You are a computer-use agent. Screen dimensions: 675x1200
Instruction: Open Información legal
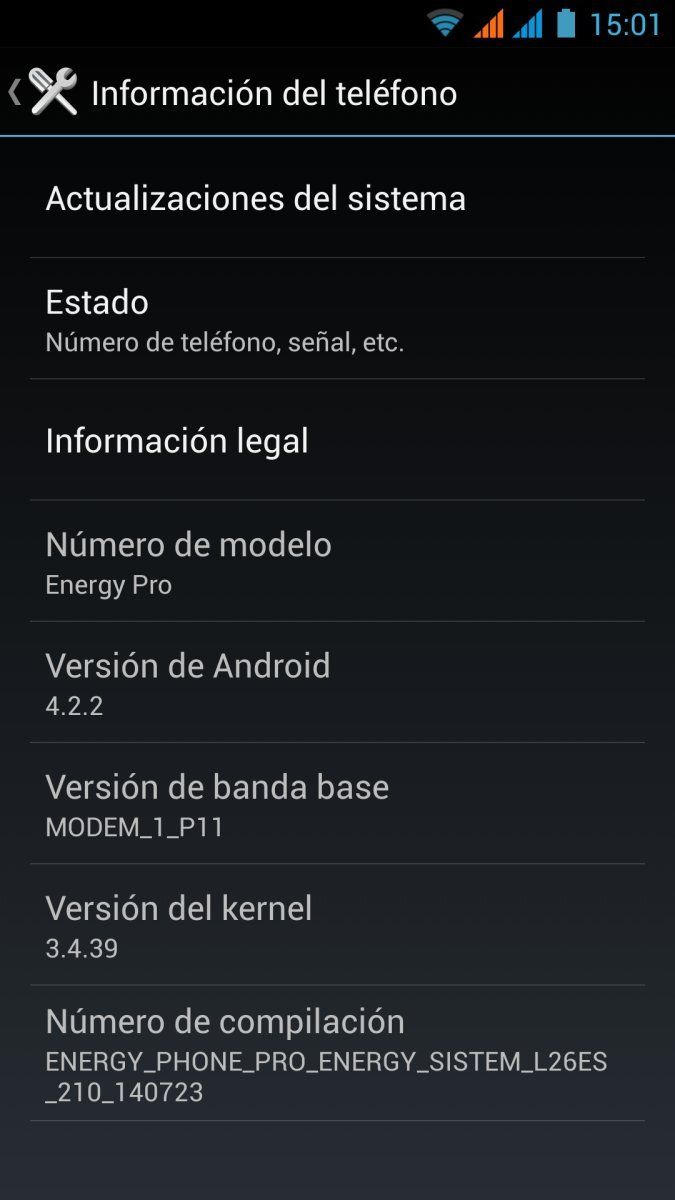[x=337, y=440]
